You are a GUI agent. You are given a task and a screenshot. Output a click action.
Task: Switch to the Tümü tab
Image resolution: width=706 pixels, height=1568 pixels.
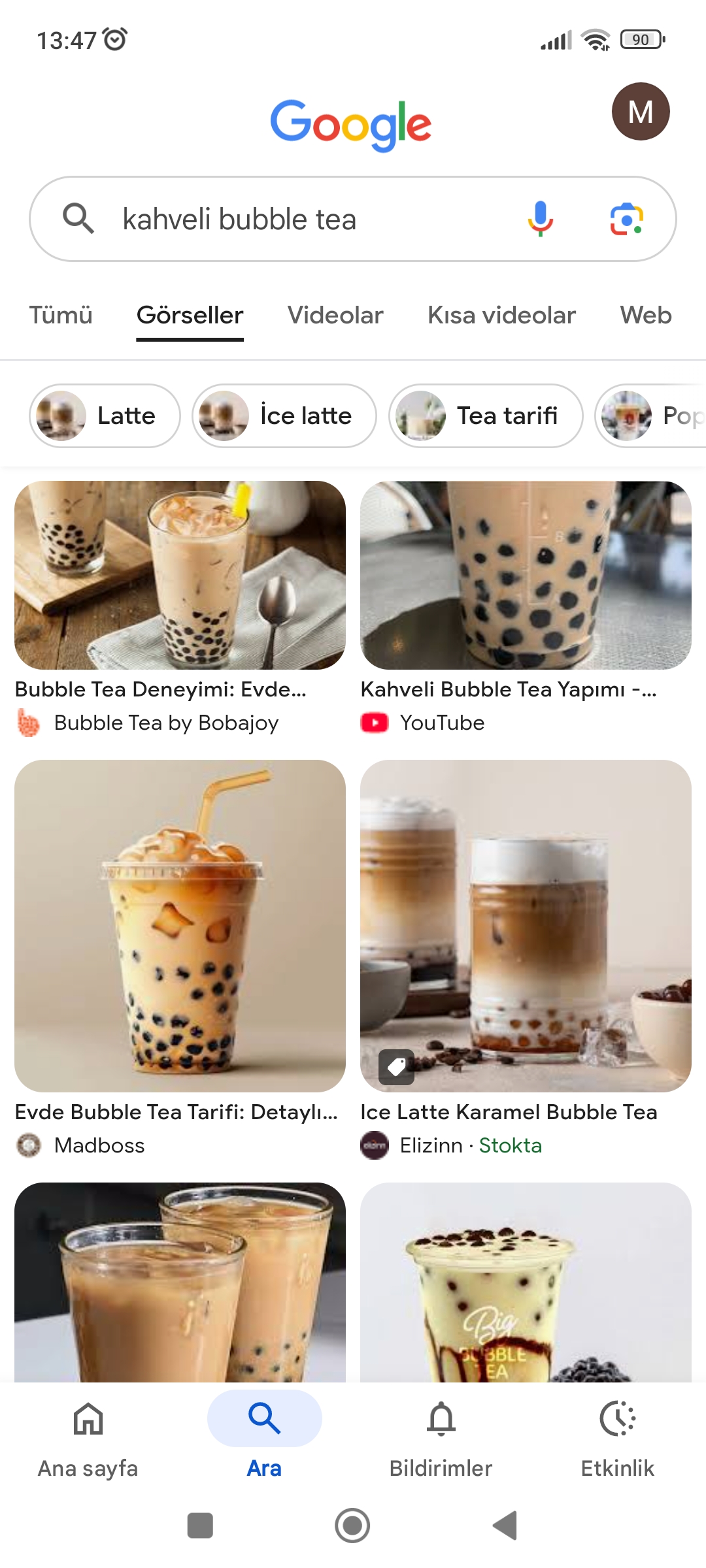61,316
